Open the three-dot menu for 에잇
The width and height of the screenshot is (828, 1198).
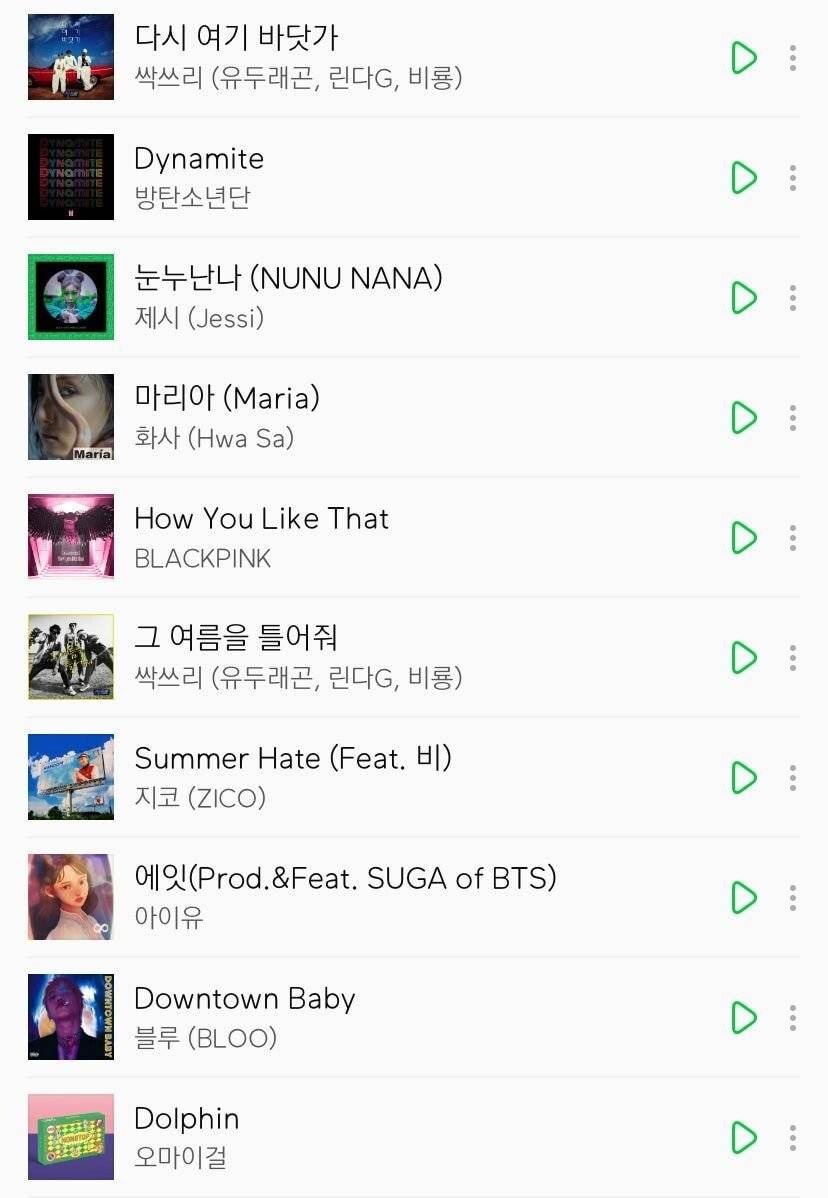click(x=793, y=898)
